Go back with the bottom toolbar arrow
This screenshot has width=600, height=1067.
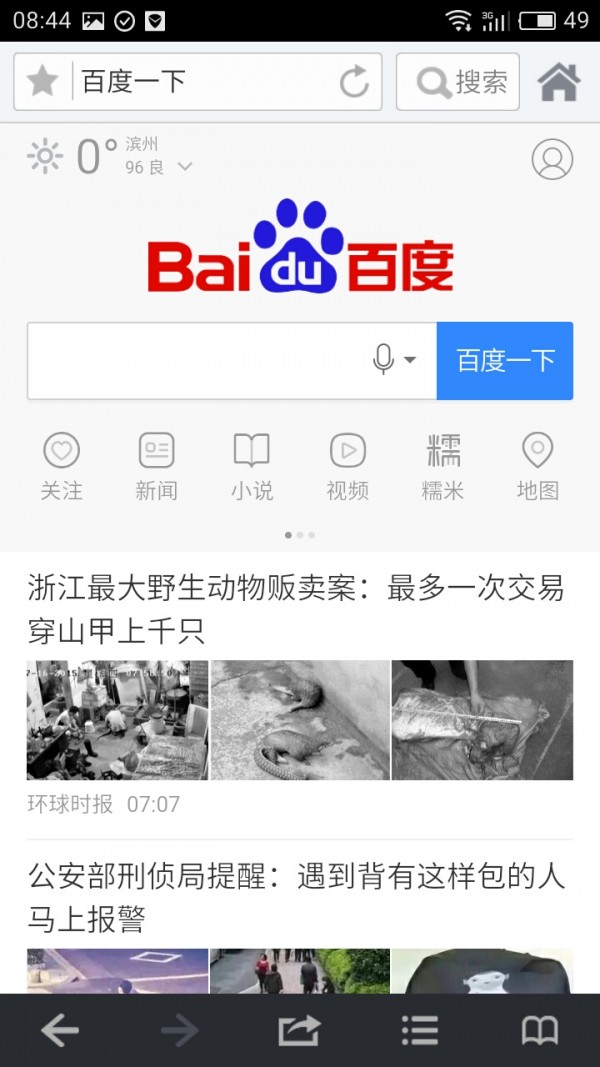click(60, 1030)
